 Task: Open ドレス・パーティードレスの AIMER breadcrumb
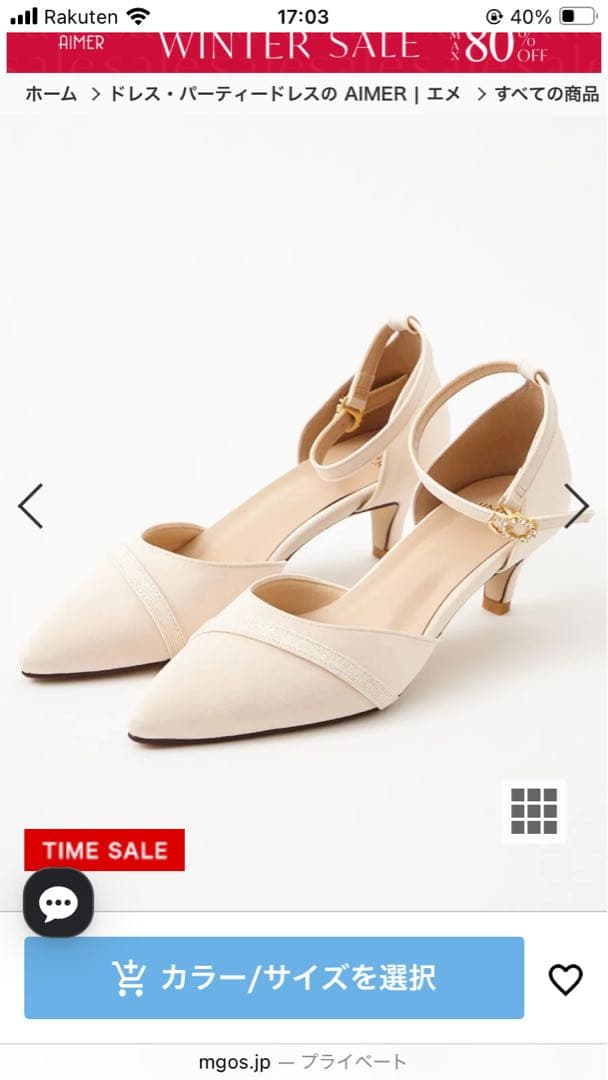(x=285, y=94)
